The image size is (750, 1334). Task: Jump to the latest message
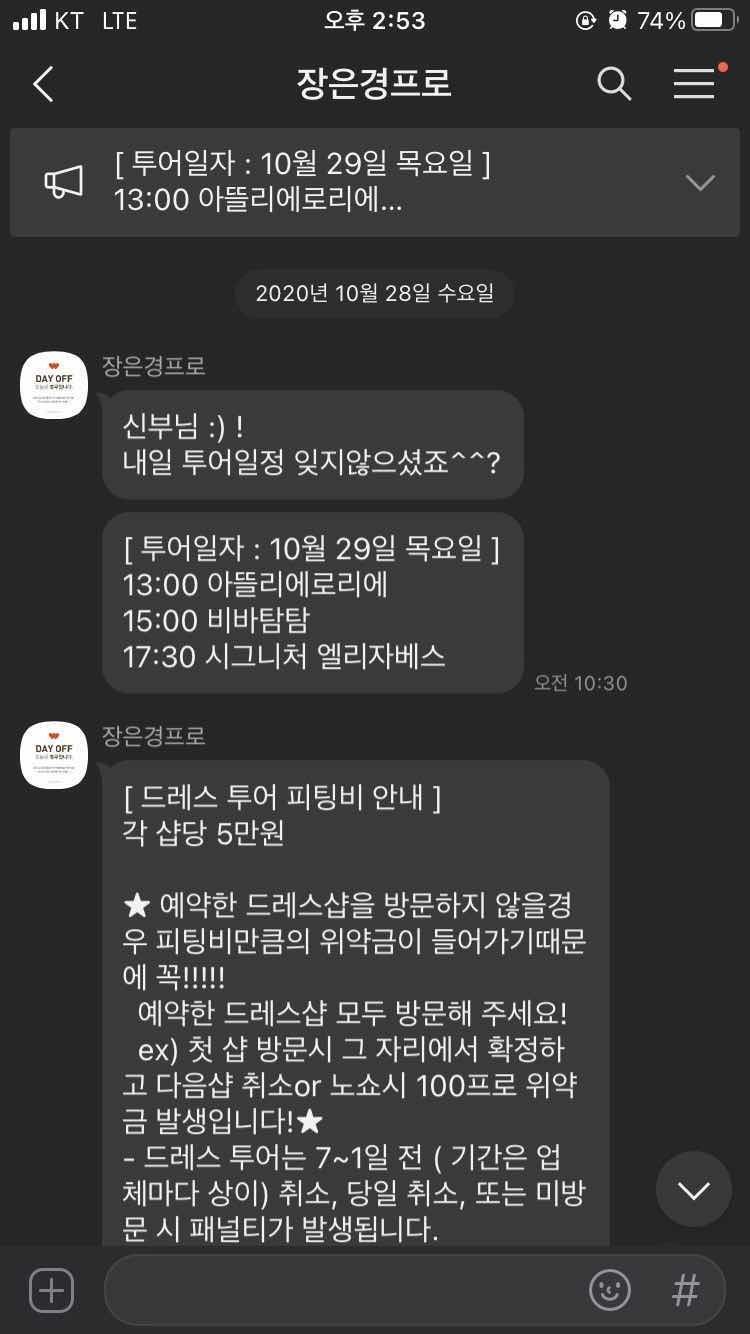coord(693,1189)
